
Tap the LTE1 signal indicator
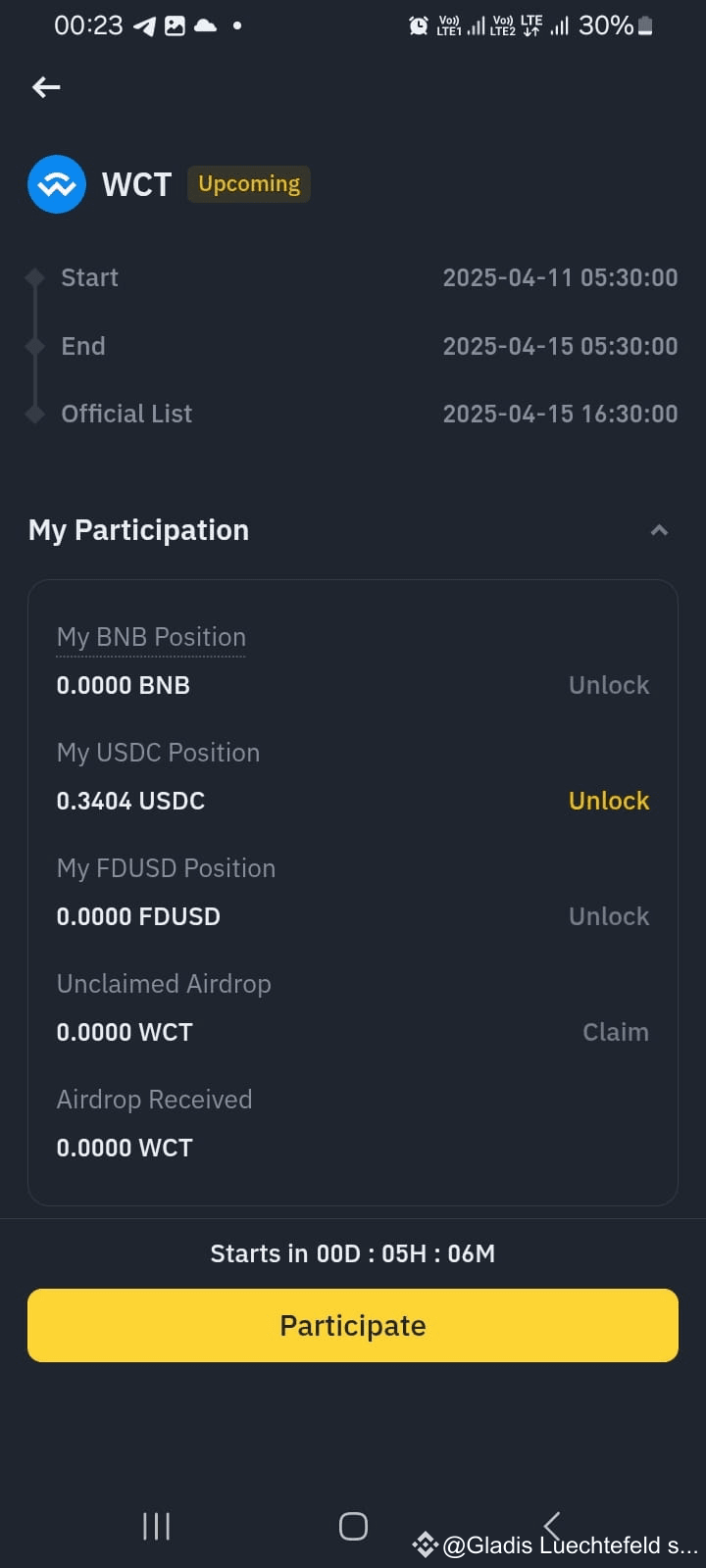click(x=457, y=25)
